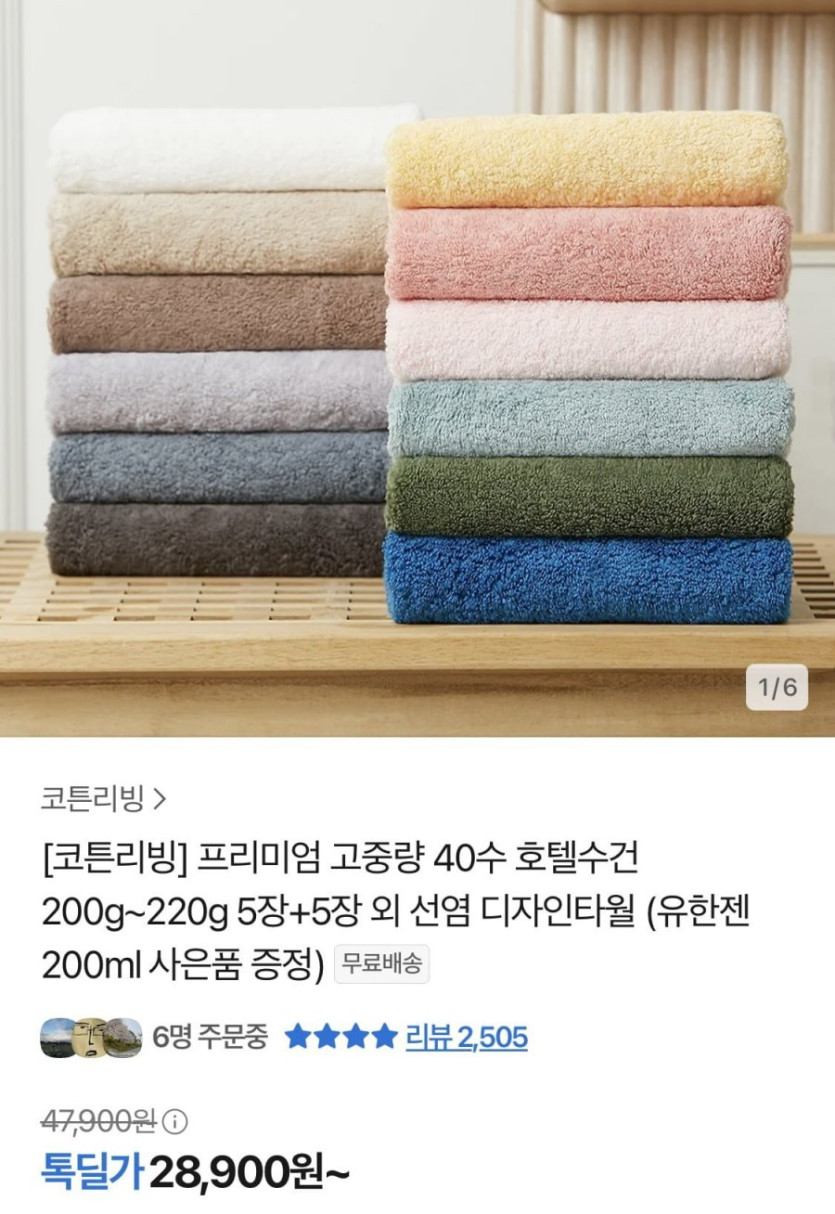Open the 코튼리빙 brand store link

(104, 798)
